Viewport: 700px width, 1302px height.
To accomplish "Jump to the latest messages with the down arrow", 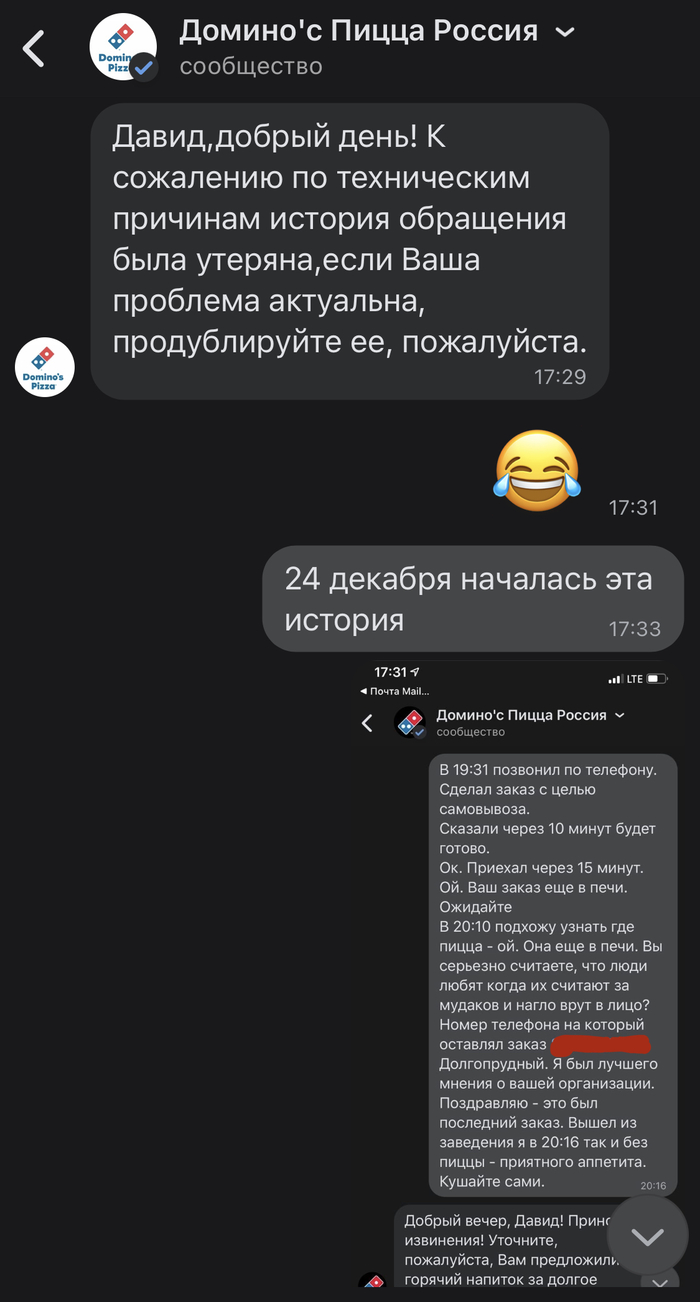I will pos(647,1236).
